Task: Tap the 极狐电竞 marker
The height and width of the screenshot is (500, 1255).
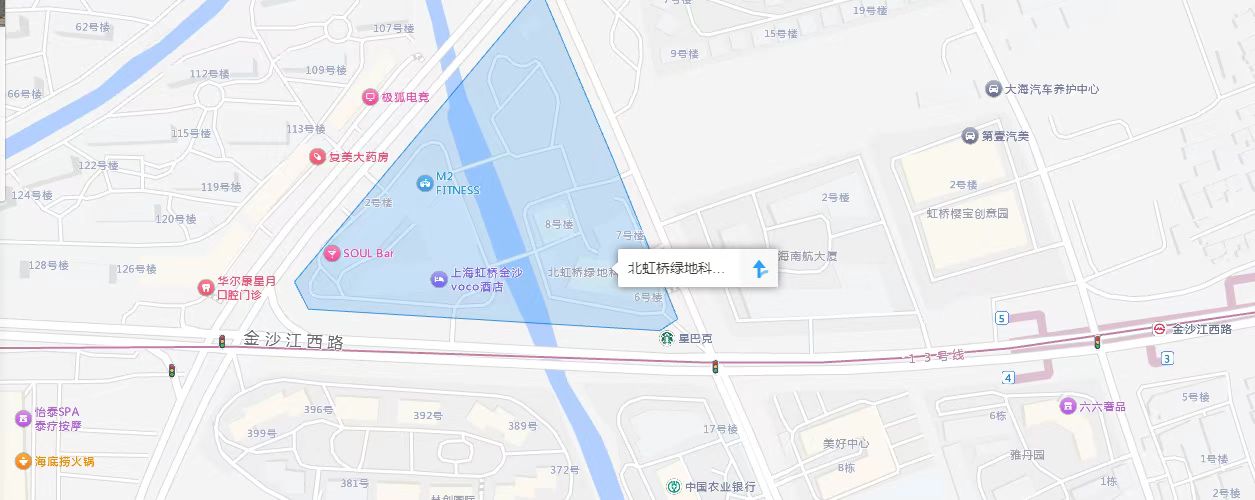Action: click(x=370, y=97)
